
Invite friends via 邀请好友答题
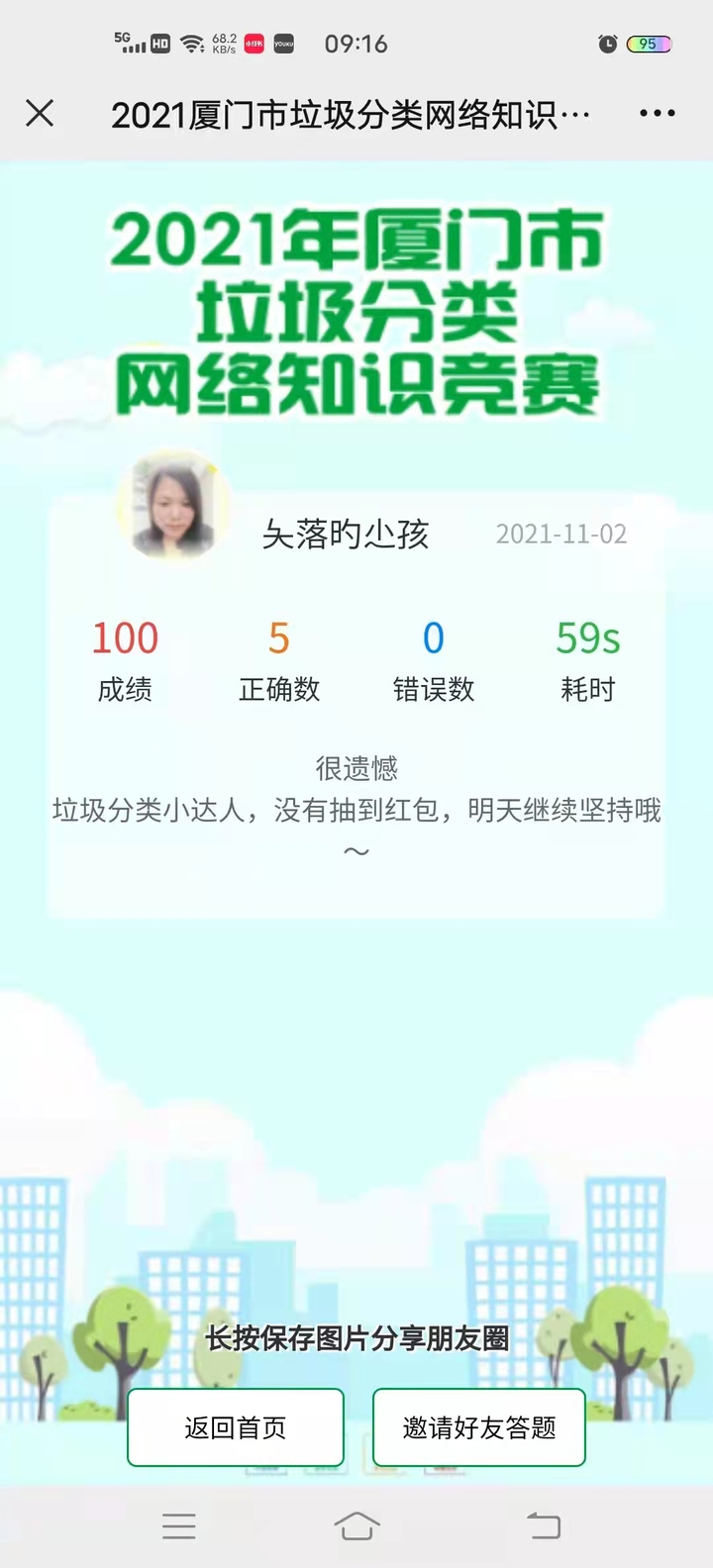click(479, 1426)
